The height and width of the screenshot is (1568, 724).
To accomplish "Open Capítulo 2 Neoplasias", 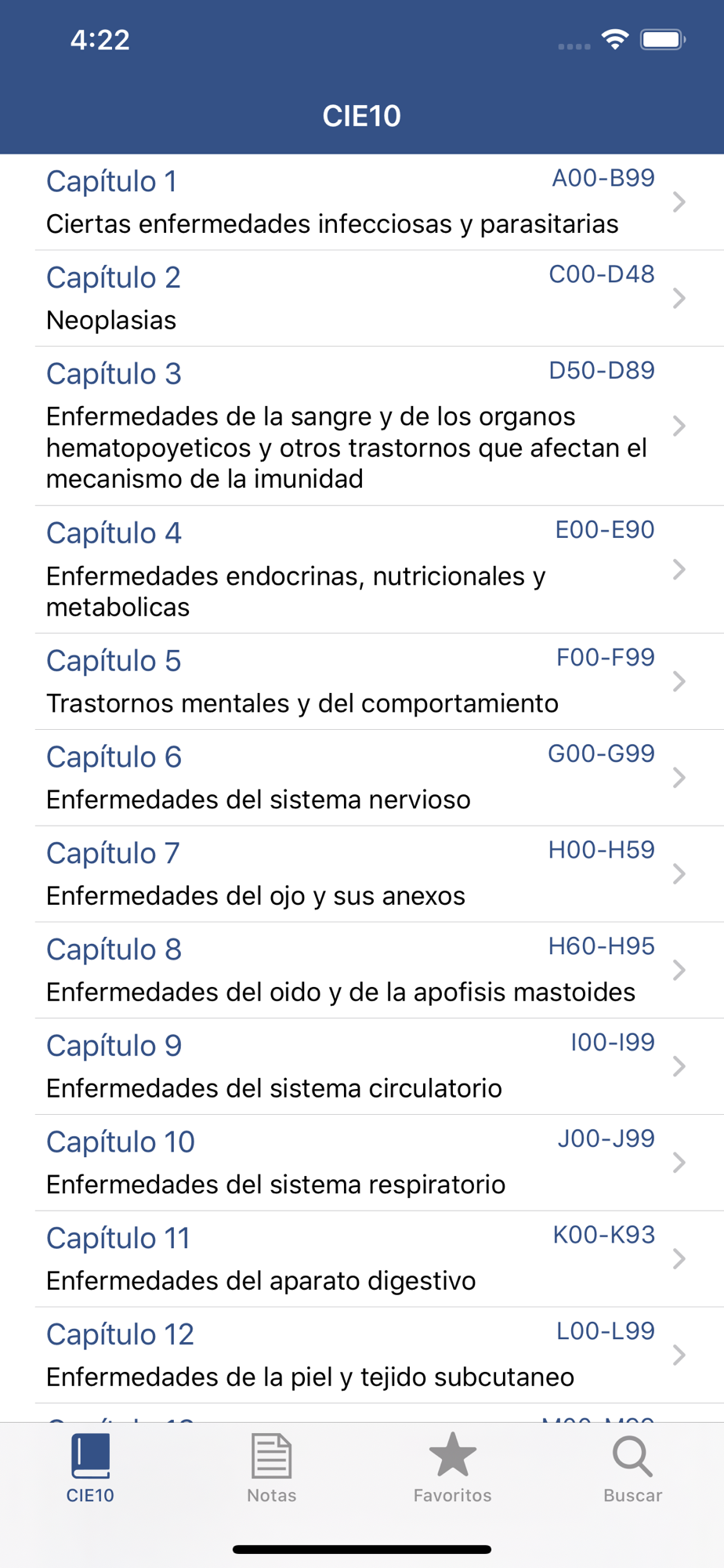I will tap(360, 299).
